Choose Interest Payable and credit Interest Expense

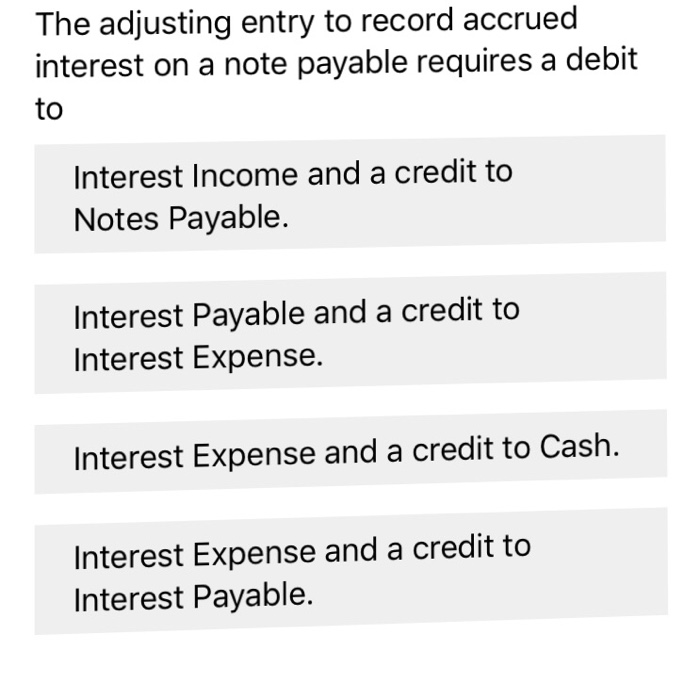tap(350, 334)
